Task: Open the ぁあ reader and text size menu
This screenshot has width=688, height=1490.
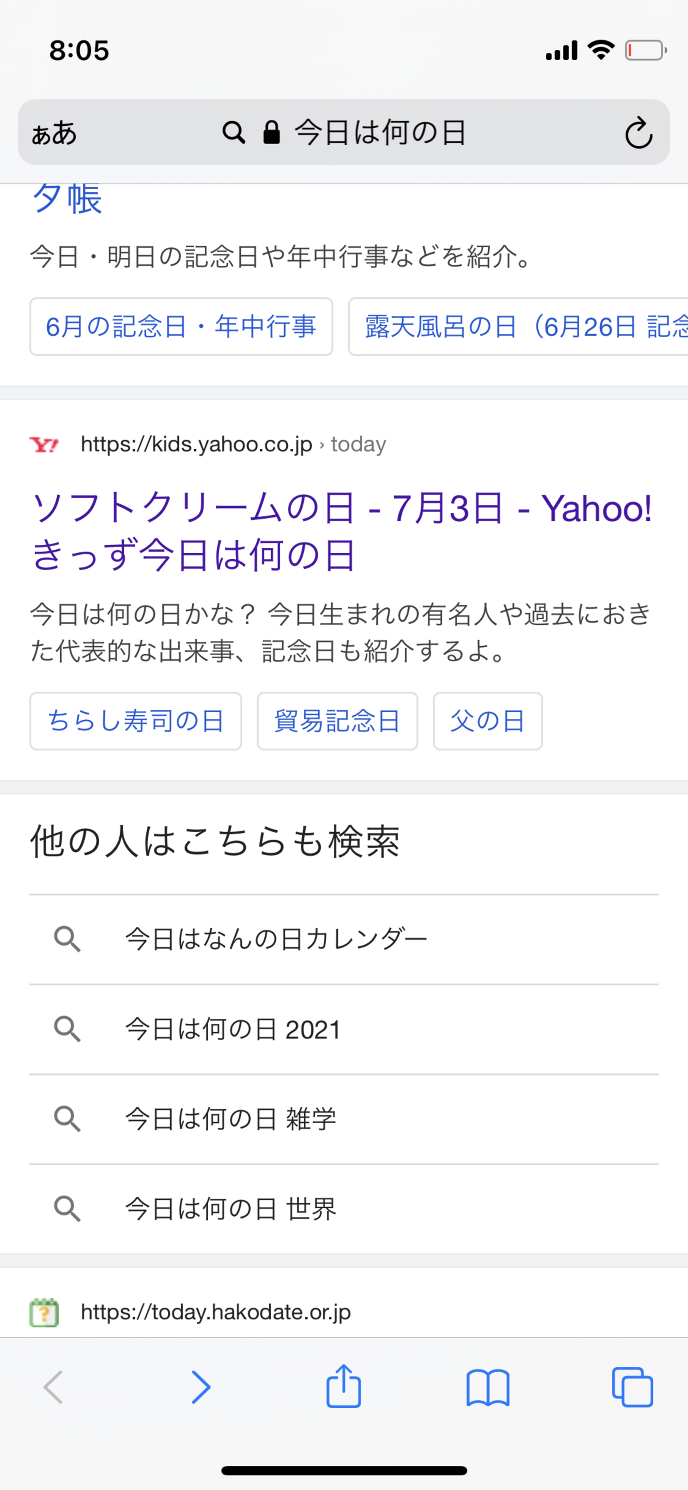Action: 54,133
